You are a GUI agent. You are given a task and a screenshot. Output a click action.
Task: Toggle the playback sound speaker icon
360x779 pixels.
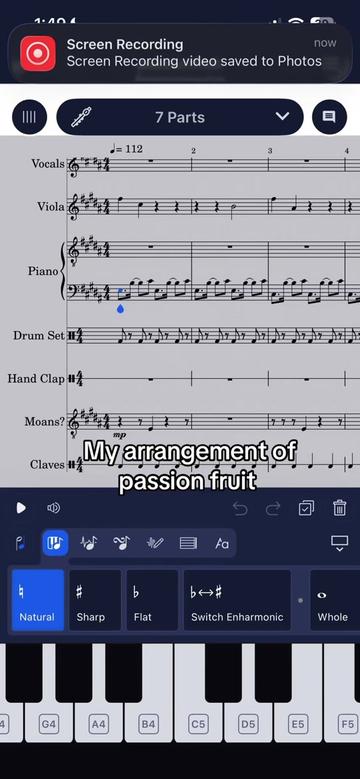coord(53,508)
